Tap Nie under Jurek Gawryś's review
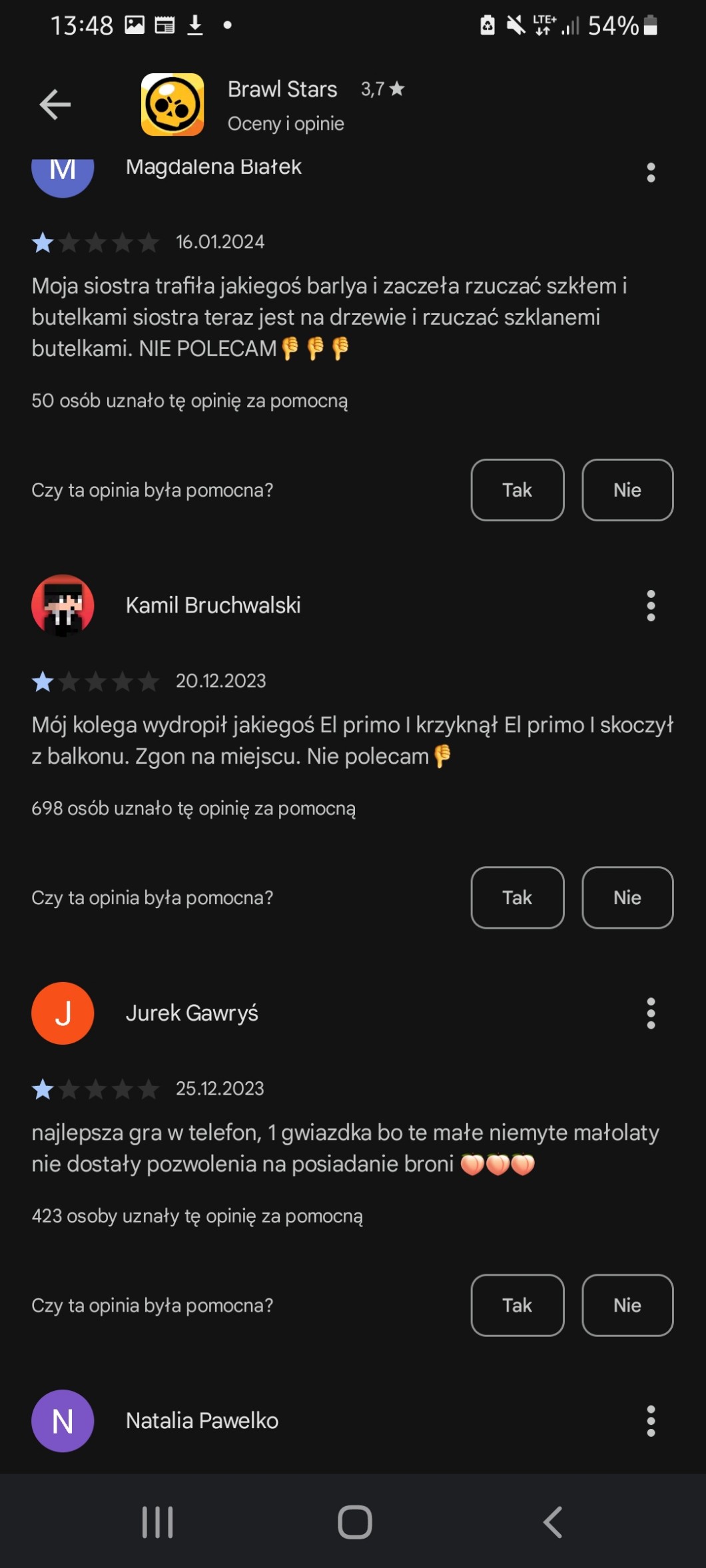Viewport: 706px width, 1568px height. coord(627,1305)
